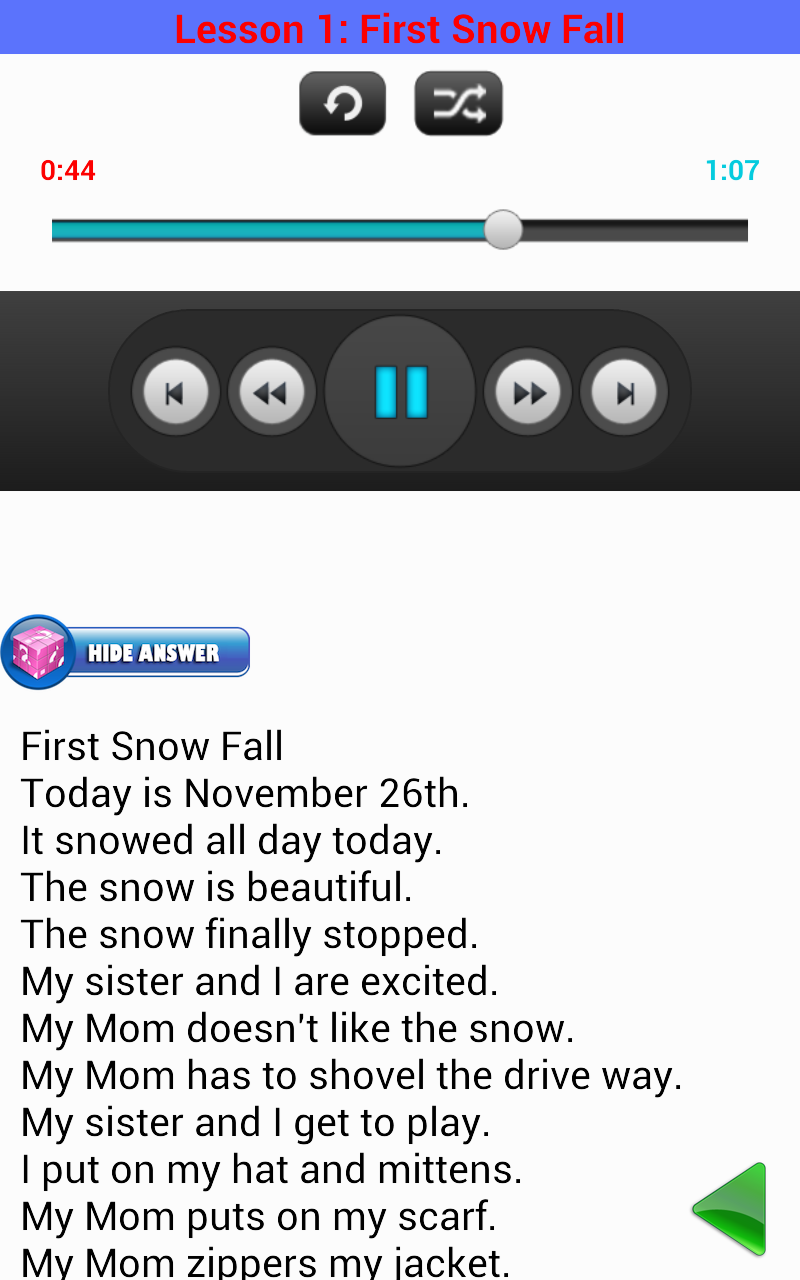Skip to the previous track
The image size is (800, 1280).
(176, 392)
